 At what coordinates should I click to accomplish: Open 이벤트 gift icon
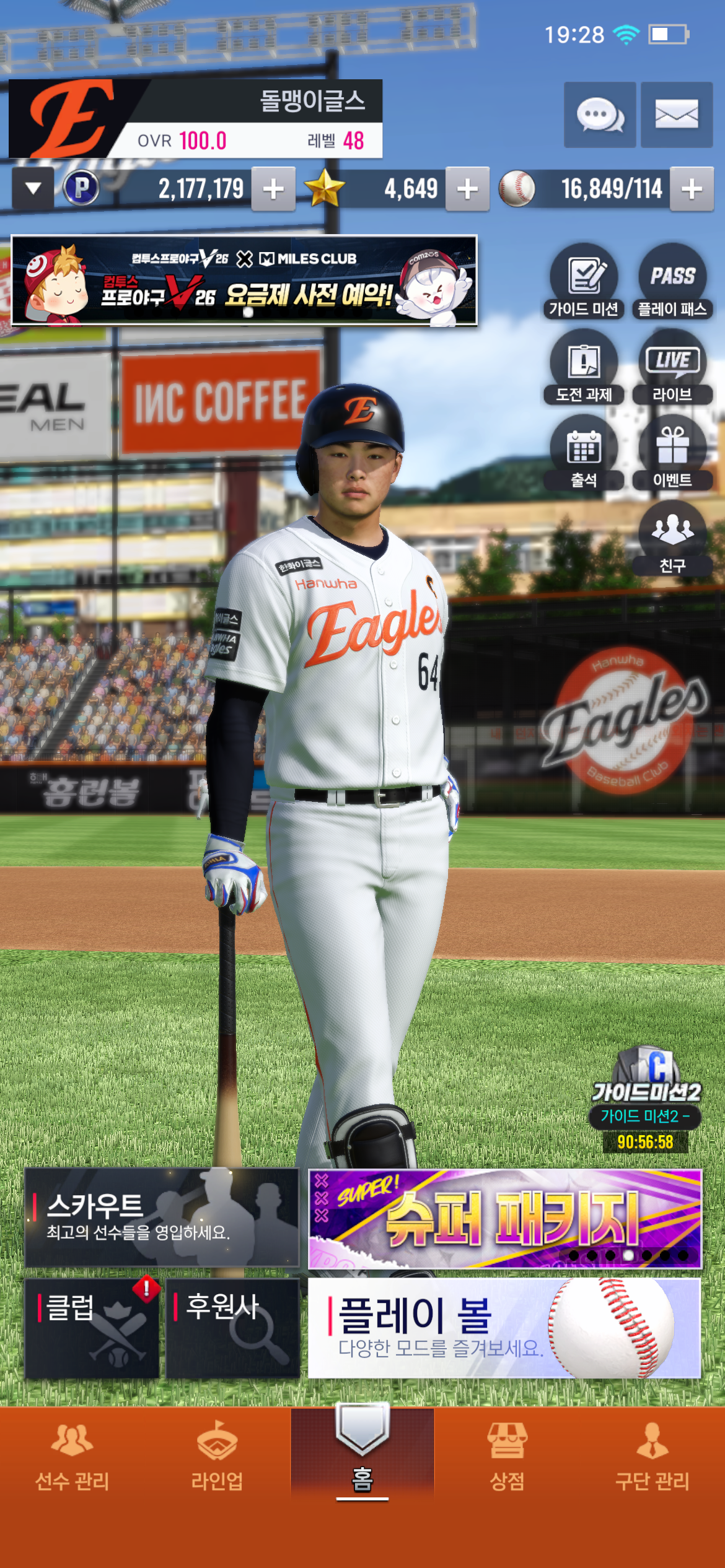[672, 453]
